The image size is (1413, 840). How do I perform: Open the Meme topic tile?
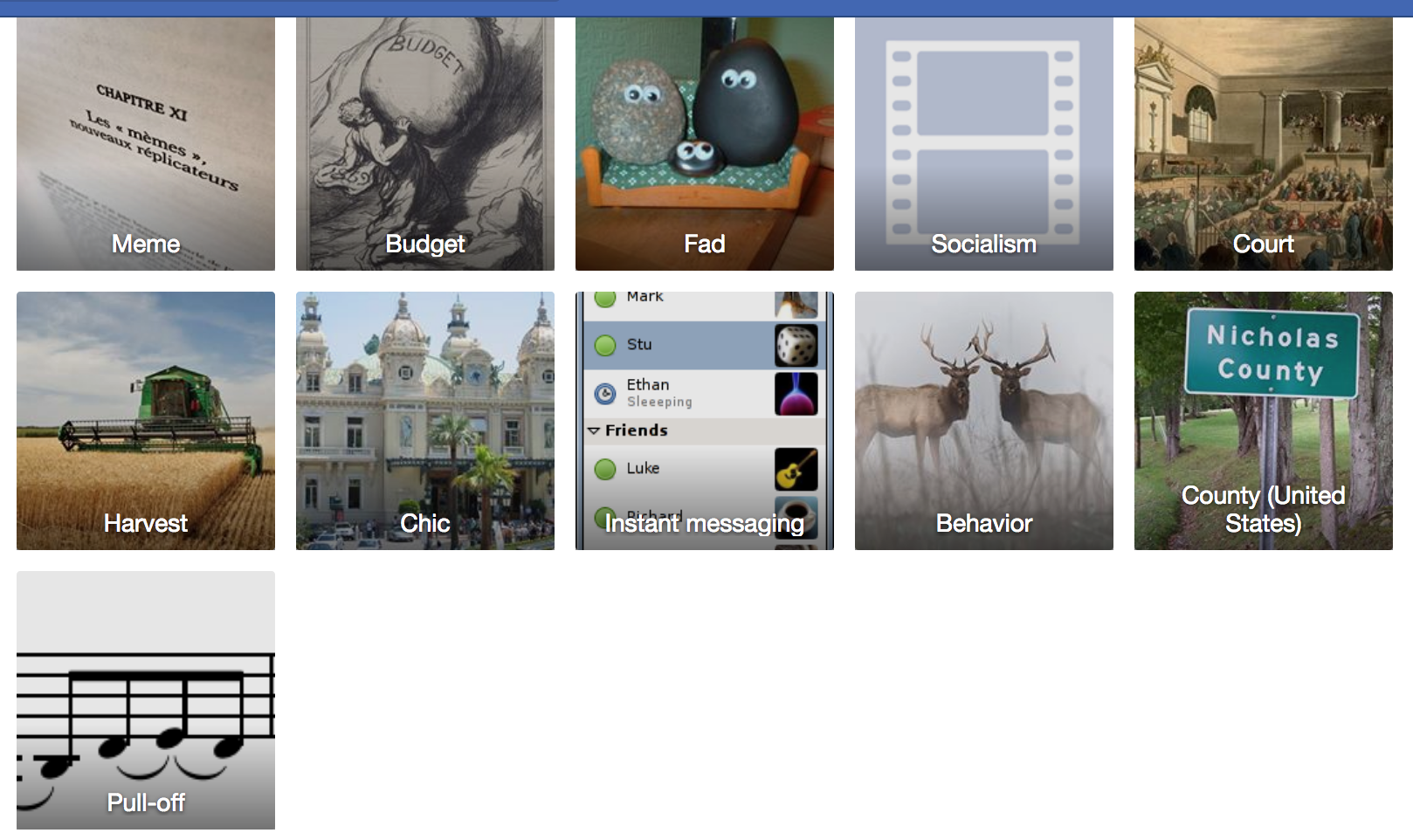(146, 144)
